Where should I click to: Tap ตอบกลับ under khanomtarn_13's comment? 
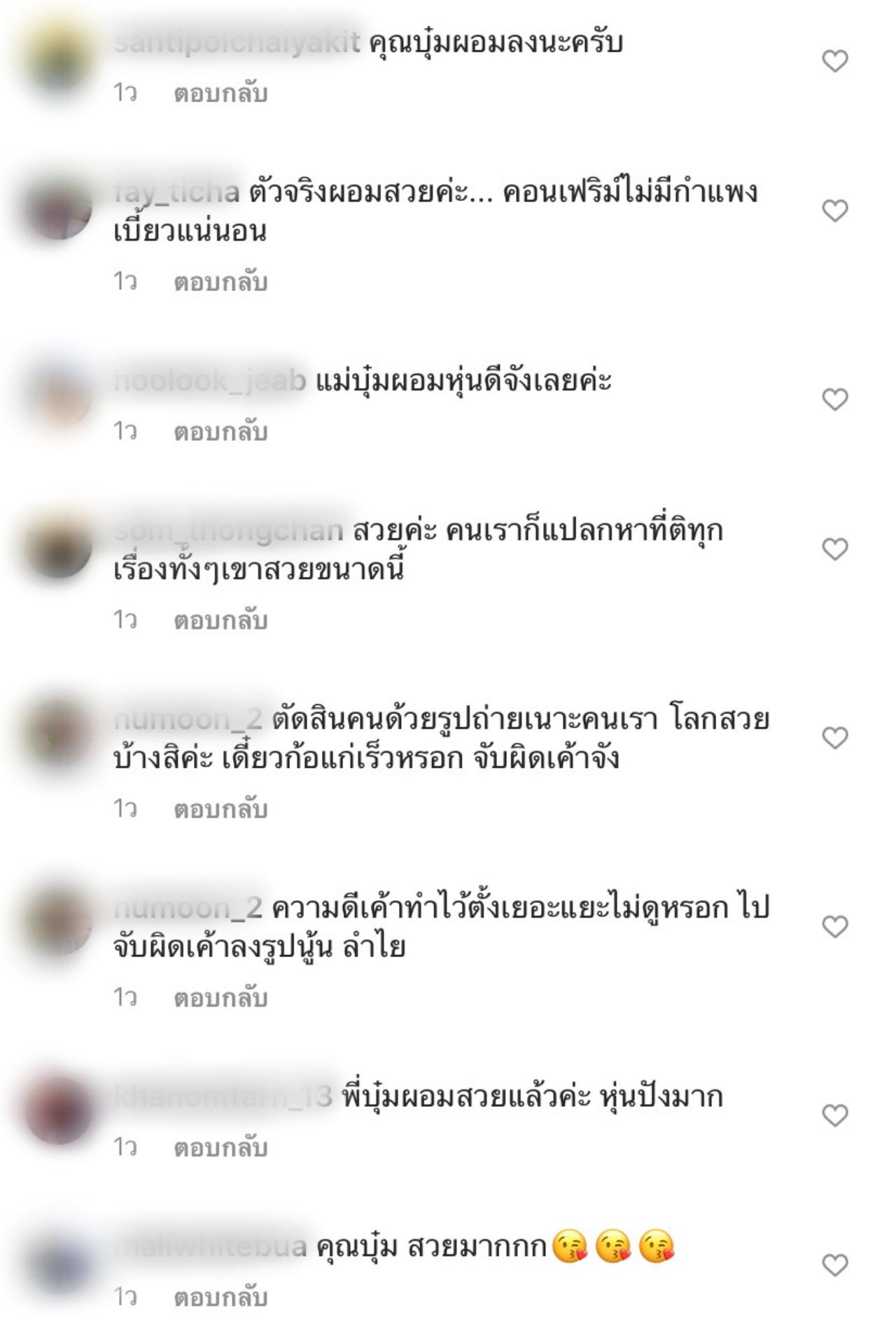coord(220,1148)
